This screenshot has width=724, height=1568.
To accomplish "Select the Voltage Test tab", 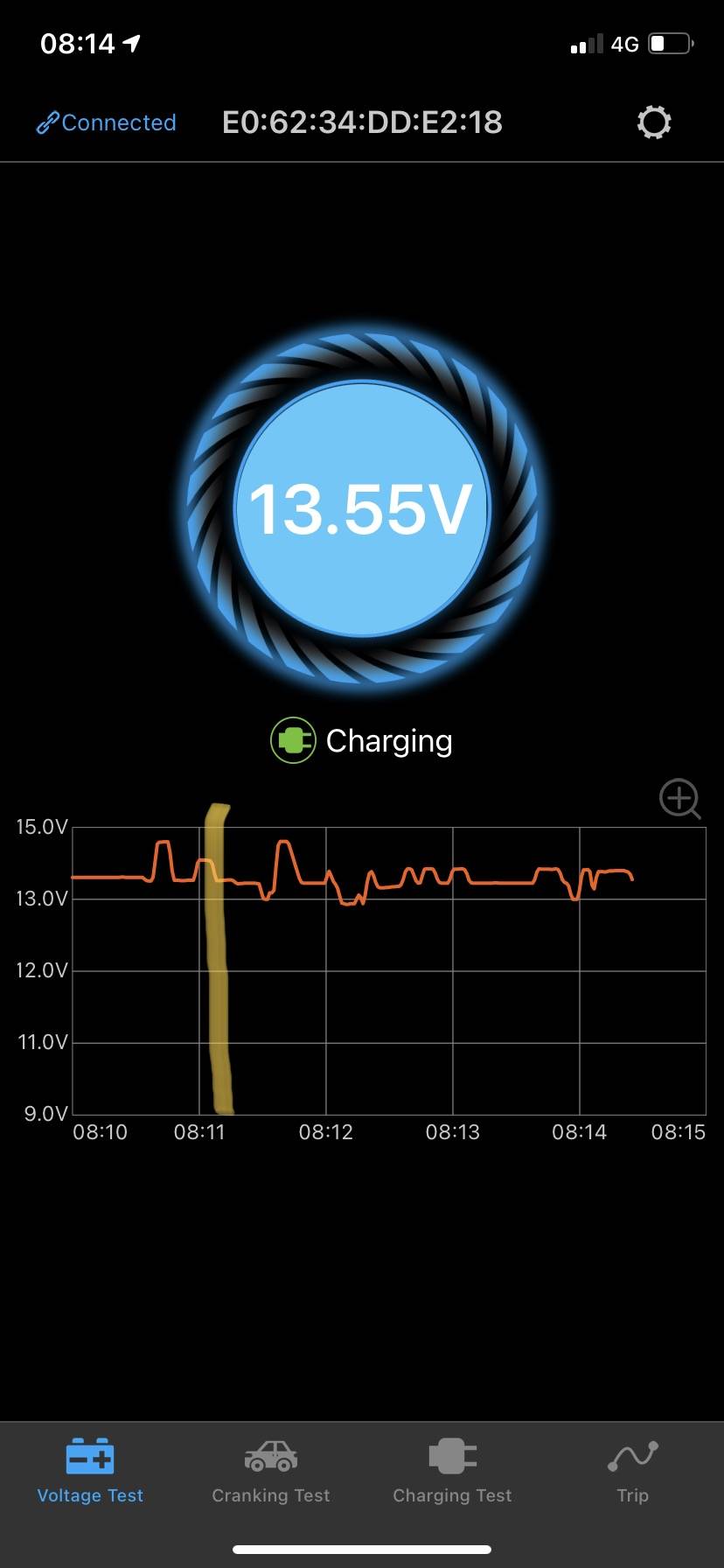I will 90,1471.
